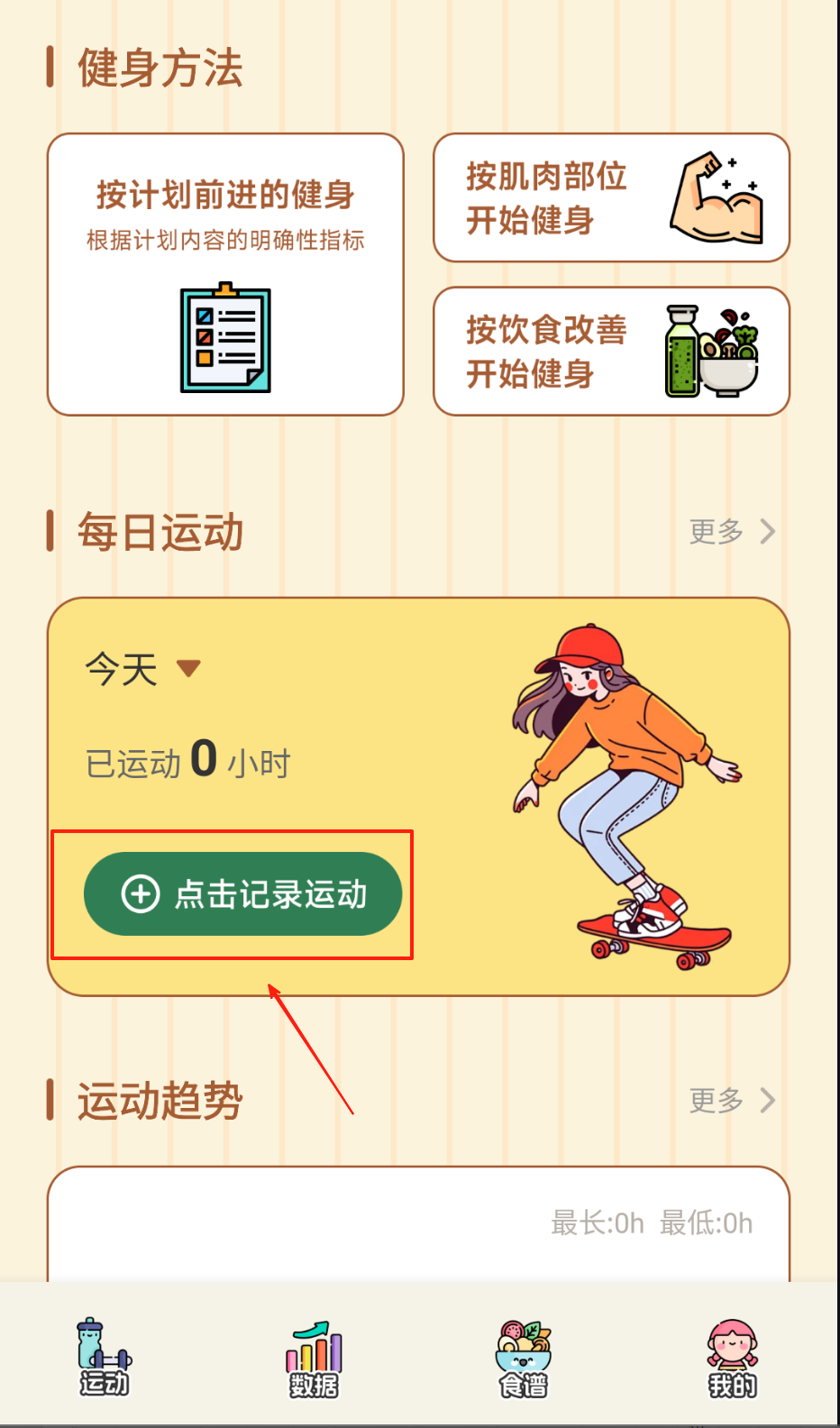The height and width of the screenshot is (1428, 840).
Task: Tap 点击记录运动 button
Action: coord(242,894)
